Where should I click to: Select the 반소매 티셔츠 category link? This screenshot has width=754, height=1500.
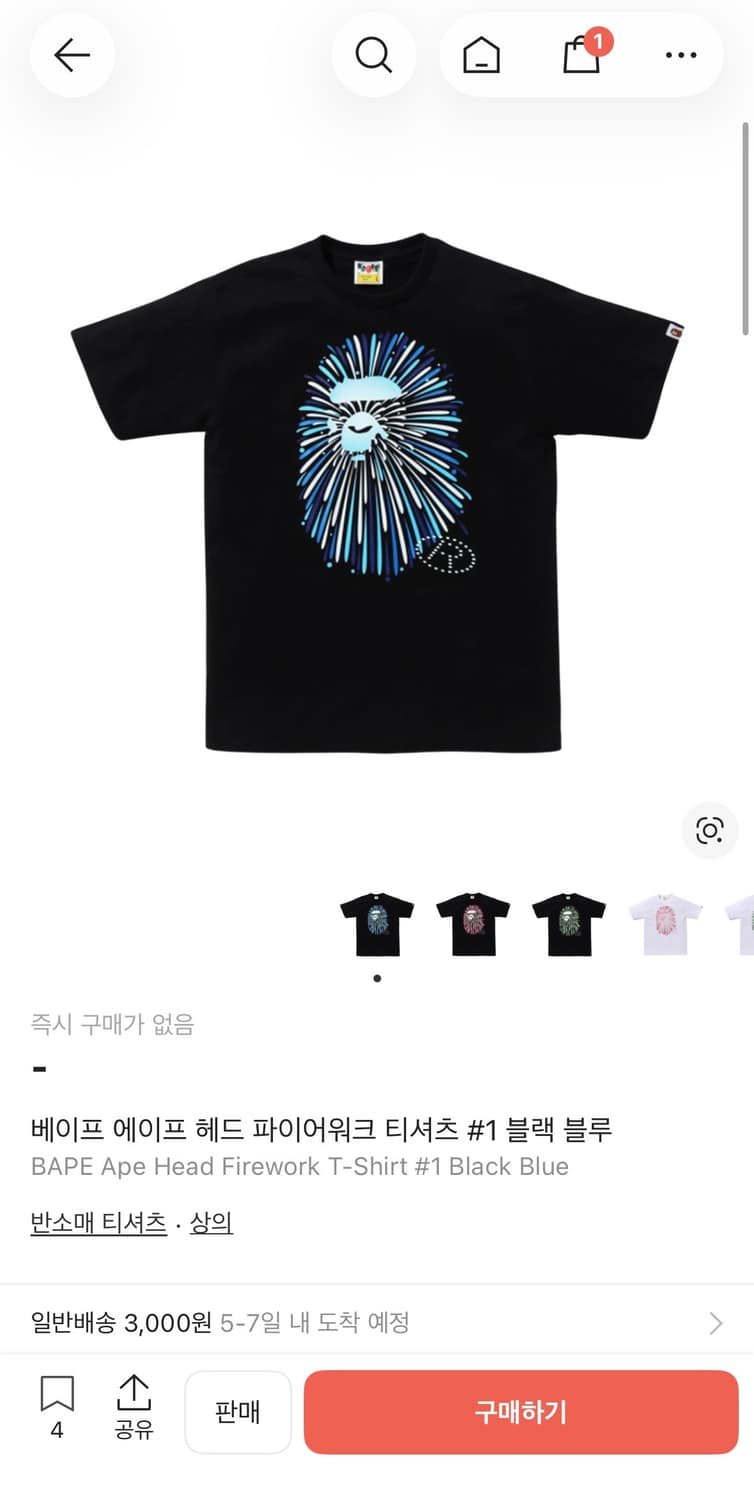pyautogui.click(x=96, y=1224)
